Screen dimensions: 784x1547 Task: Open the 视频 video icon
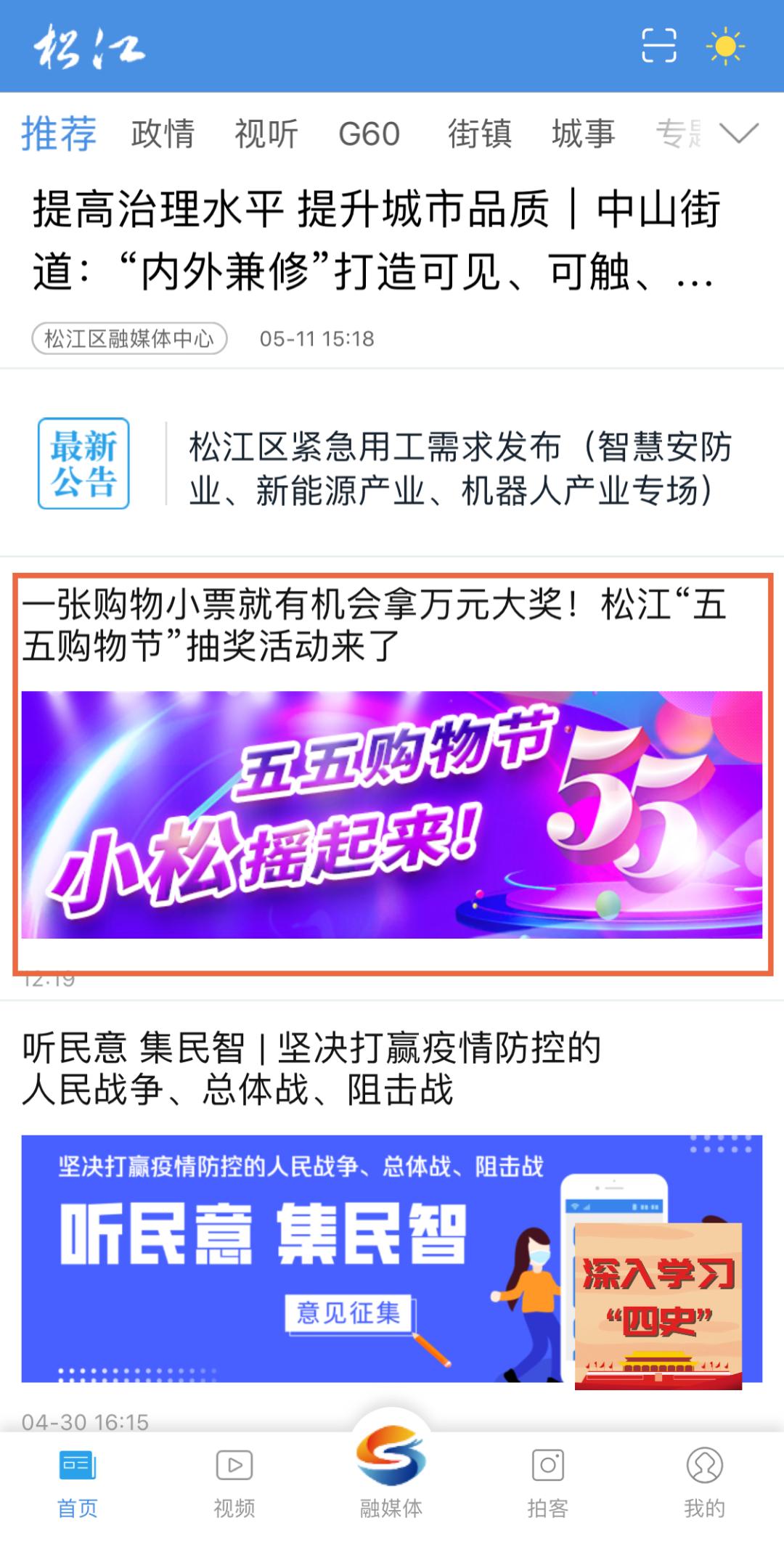(233, 1481)
